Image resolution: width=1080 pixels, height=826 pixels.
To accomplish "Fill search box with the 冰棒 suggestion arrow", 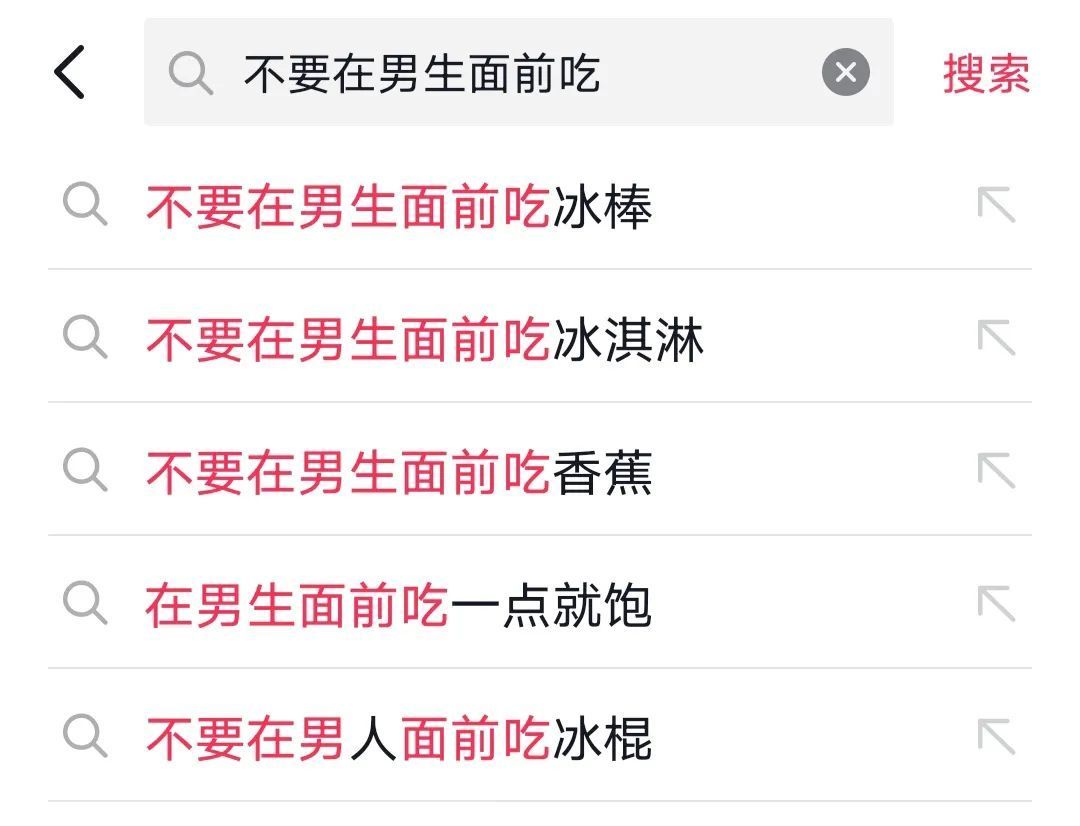I will click(995, 206).
